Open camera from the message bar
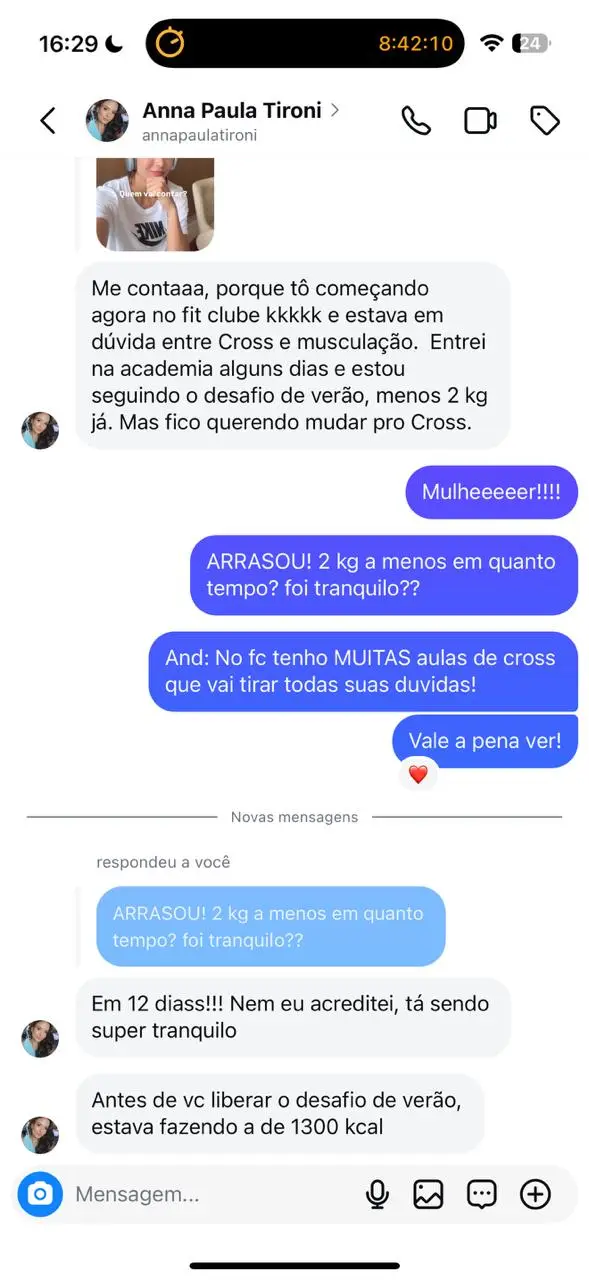This screenshot has width=589, height=1280. pyautogui.click(x=40, y=1194)
